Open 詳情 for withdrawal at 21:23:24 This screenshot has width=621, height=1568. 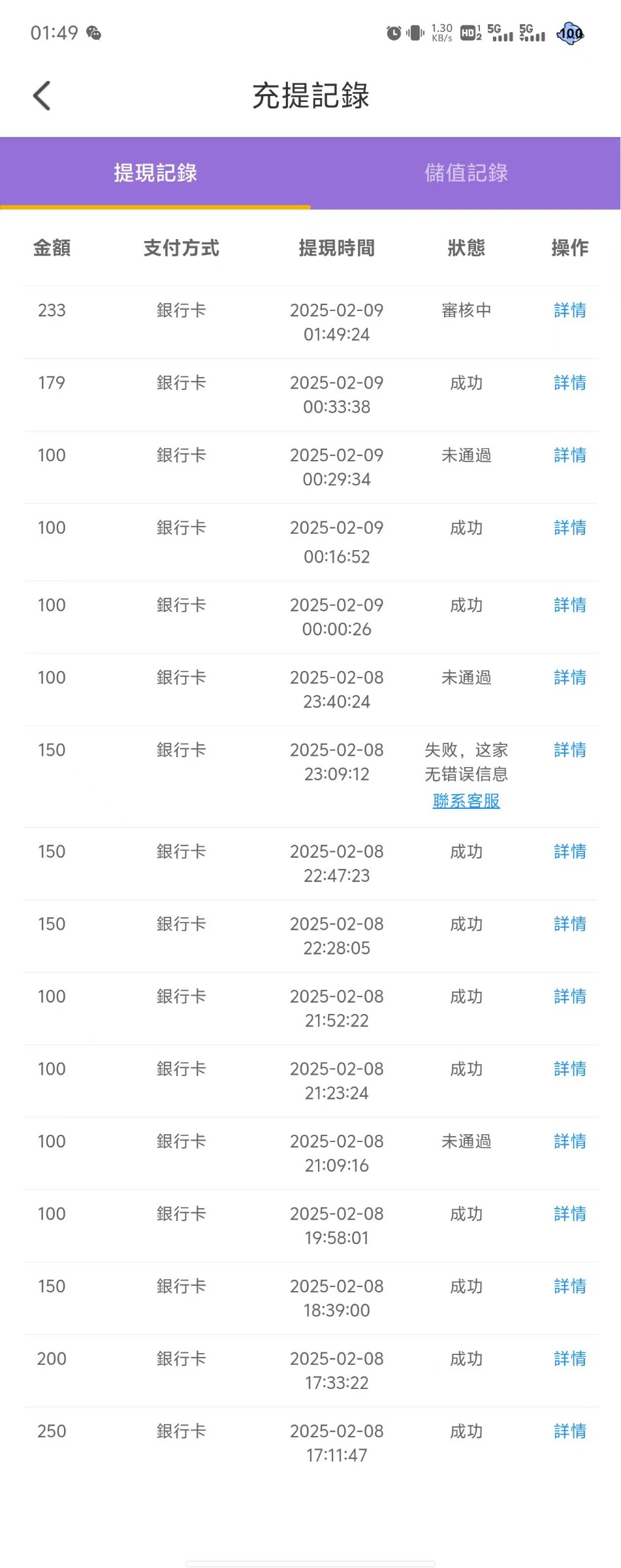(569, 1070)
